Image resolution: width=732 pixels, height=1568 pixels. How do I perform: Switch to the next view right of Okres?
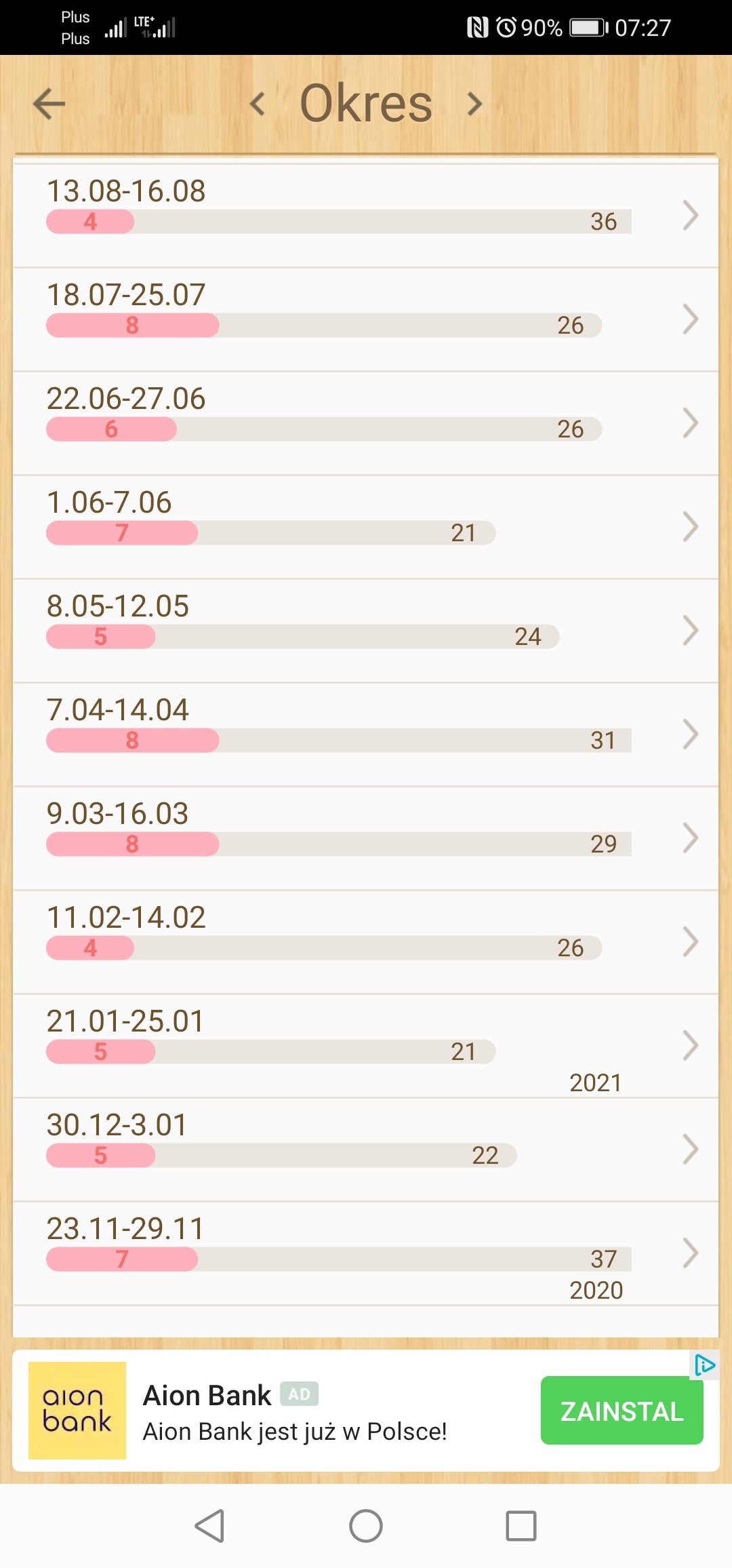click(475, 104)
